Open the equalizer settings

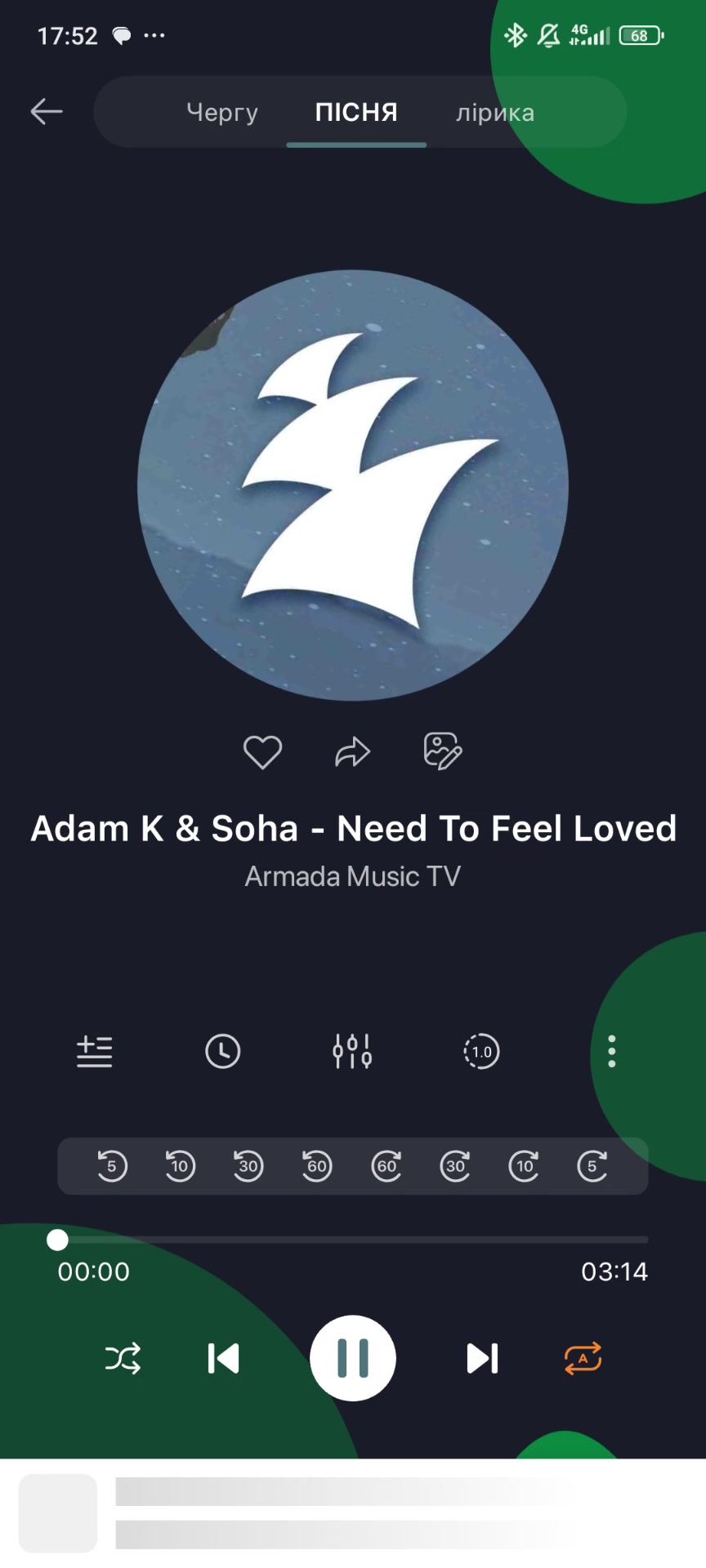click(352, 1052)
